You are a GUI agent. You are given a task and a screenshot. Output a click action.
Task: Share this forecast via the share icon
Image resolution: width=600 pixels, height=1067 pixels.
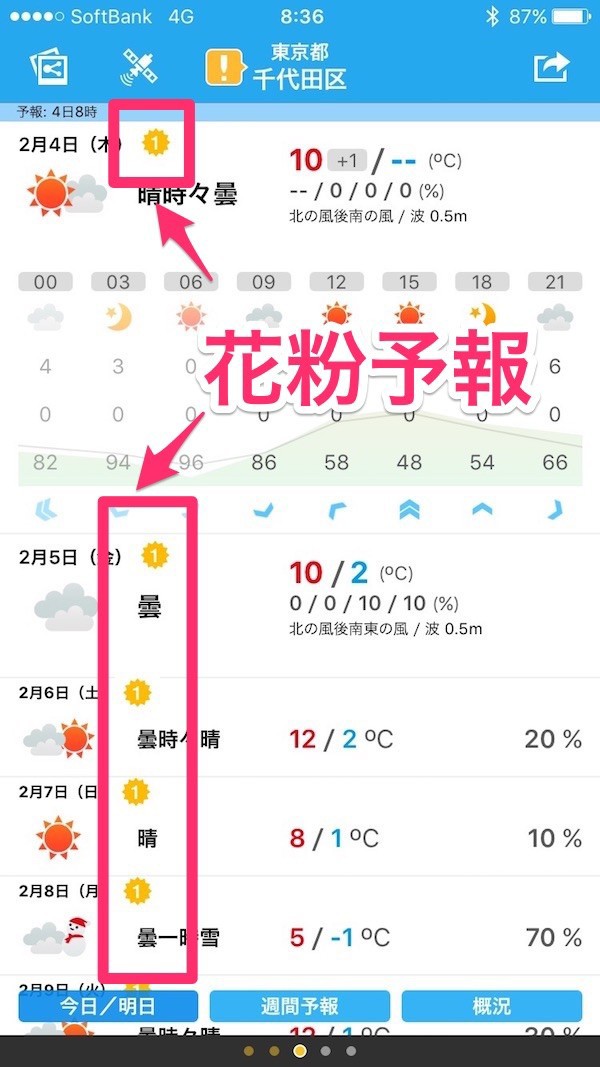[551, 67]
